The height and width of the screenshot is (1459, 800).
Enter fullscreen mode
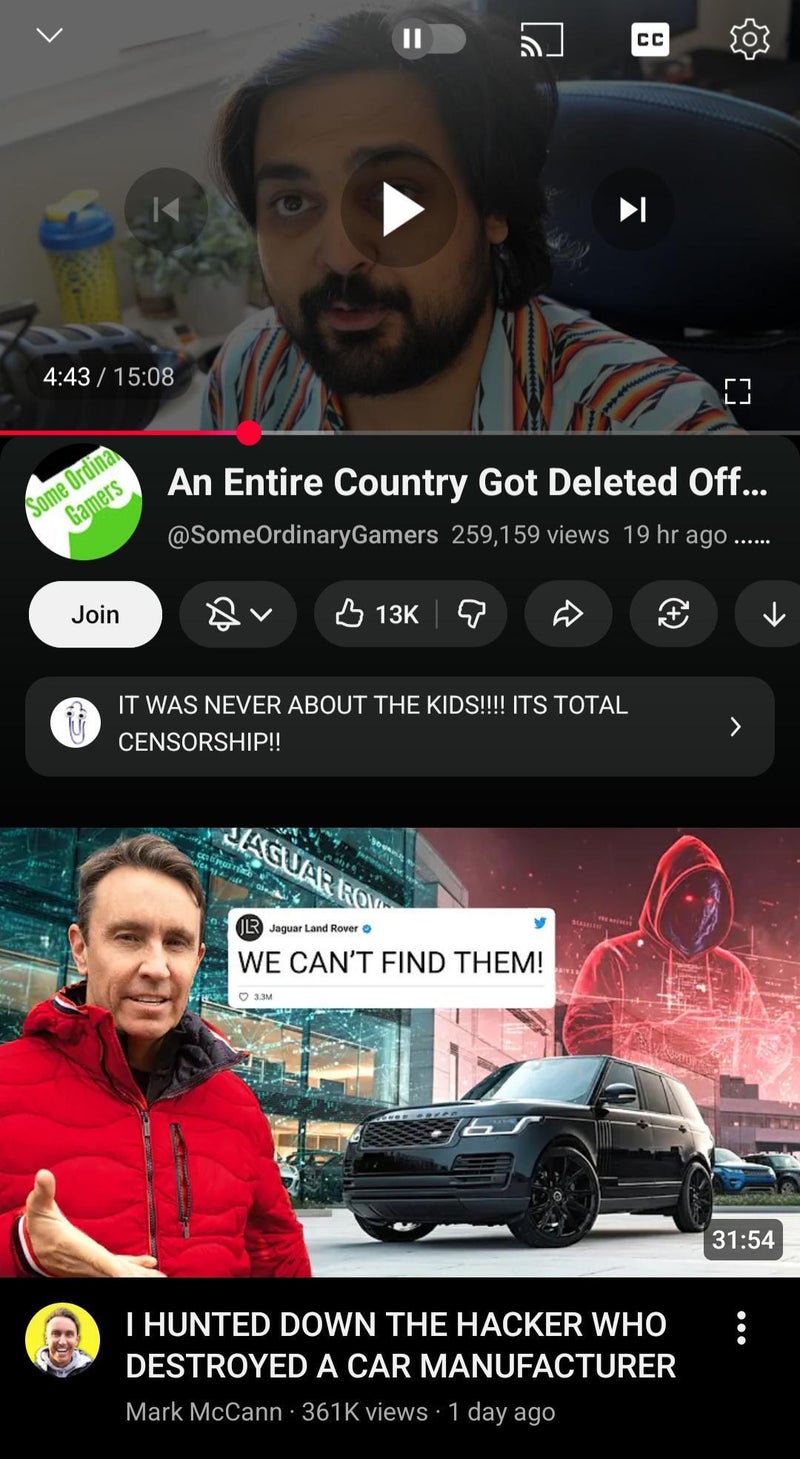pos(737,391)
